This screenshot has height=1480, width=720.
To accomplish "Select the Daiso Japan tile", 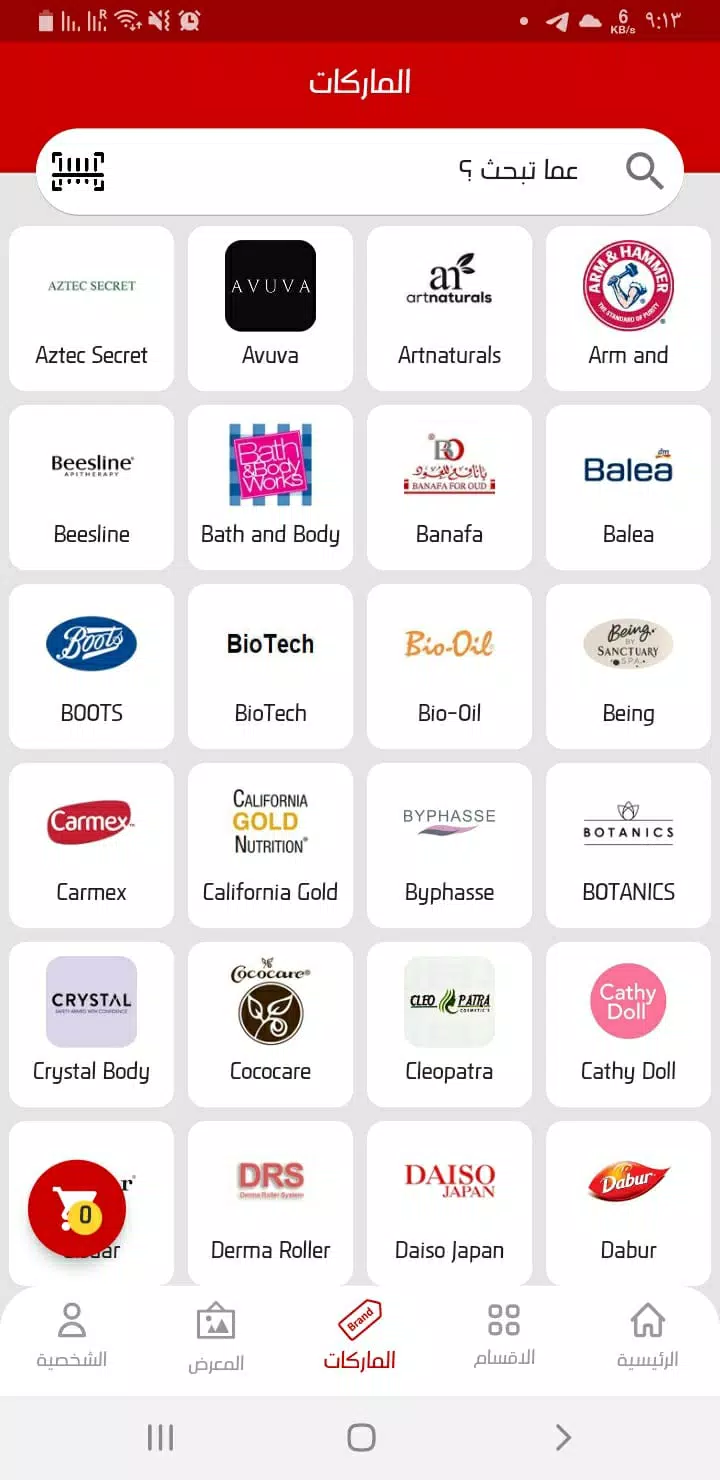I will 449,1203.
